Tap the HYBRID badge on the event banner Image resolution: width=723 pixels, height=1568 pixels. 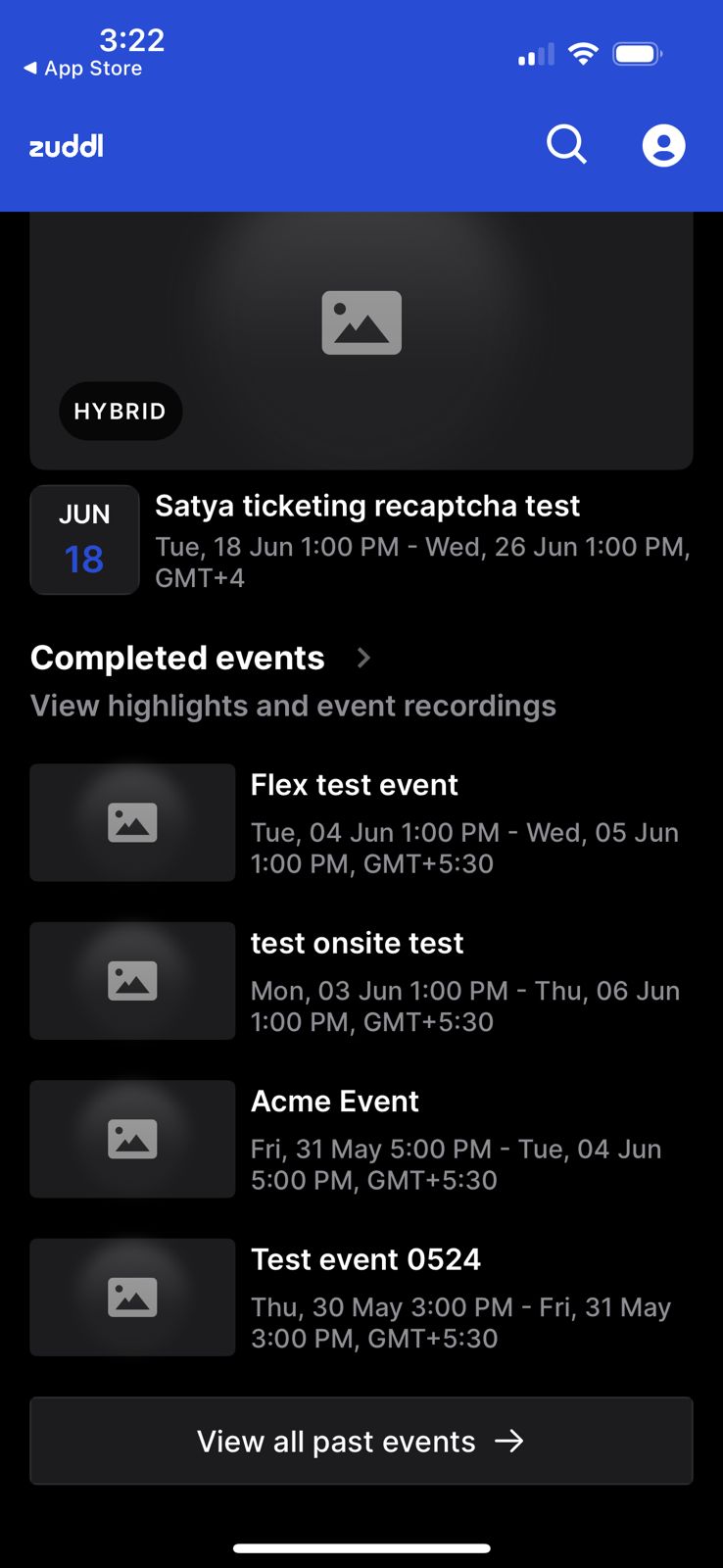120,411
